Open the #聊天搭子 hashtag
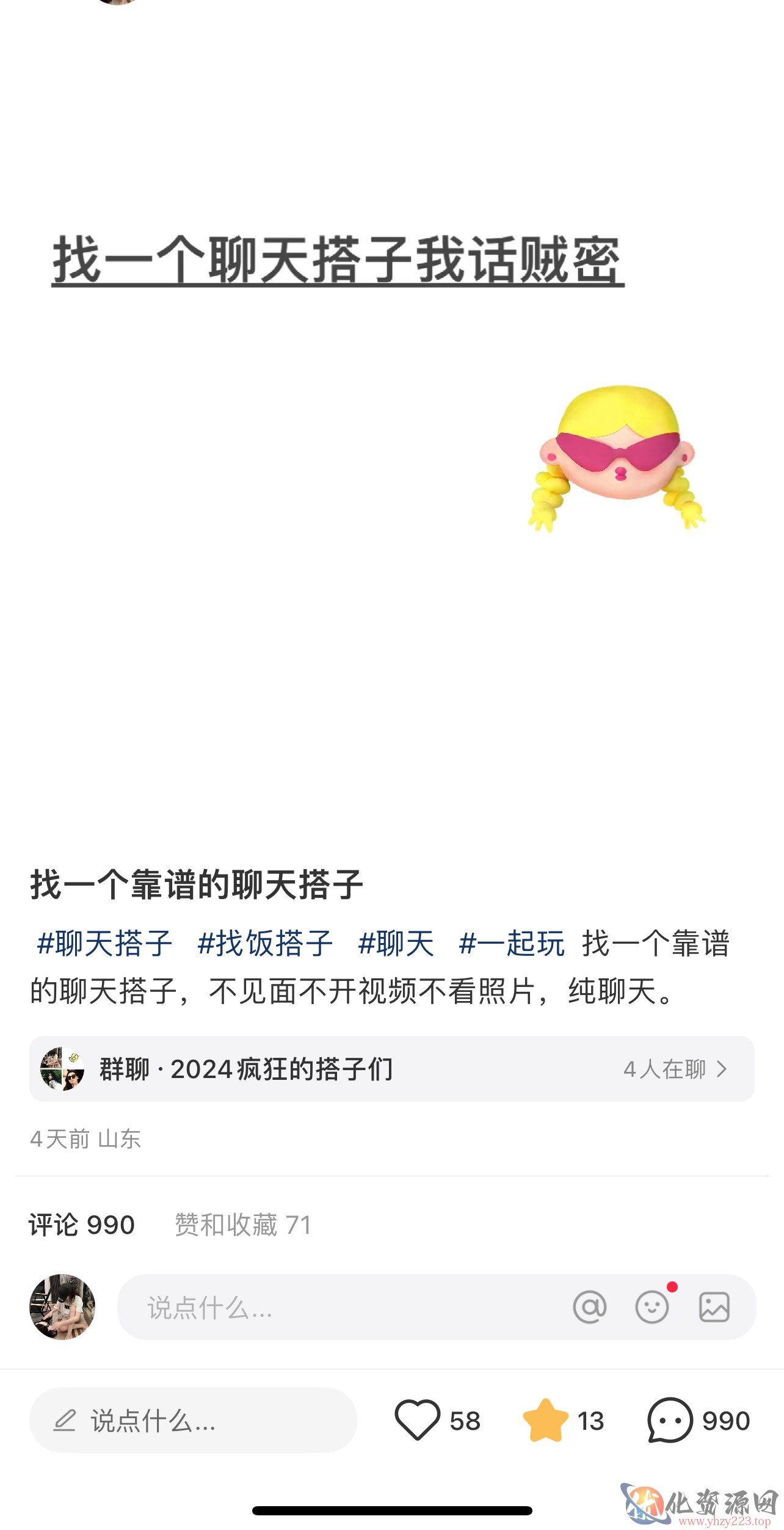The image size is (784, 1530). click(104, 944)
